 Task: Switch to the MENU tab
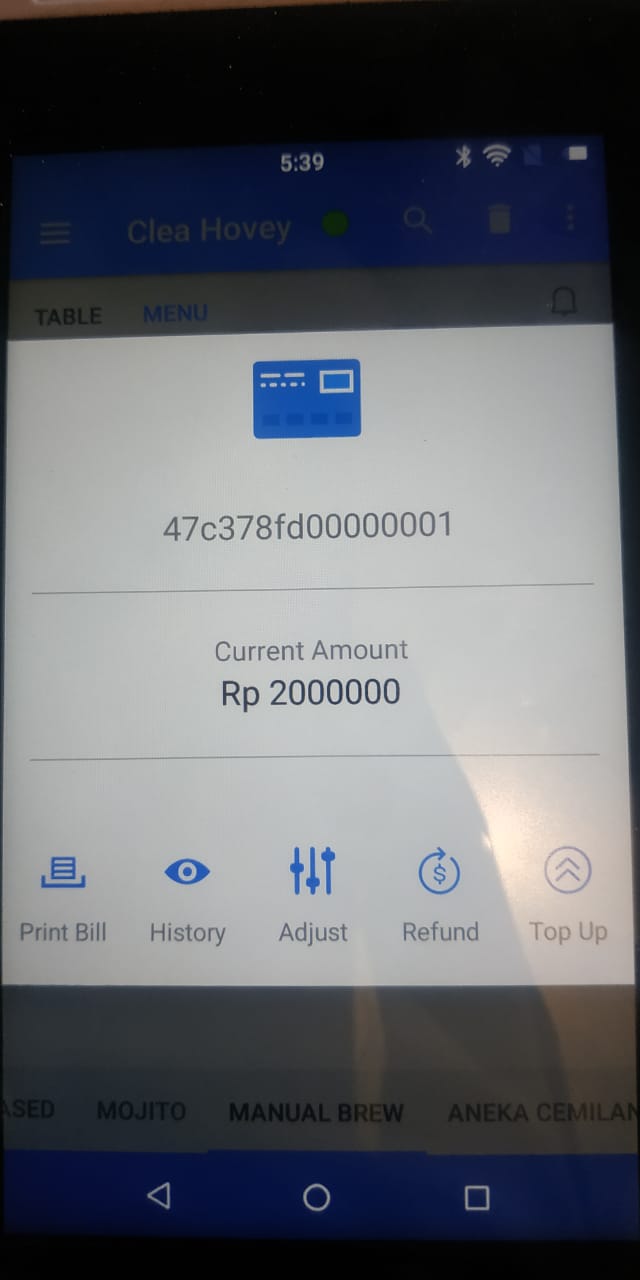[175, 314]
